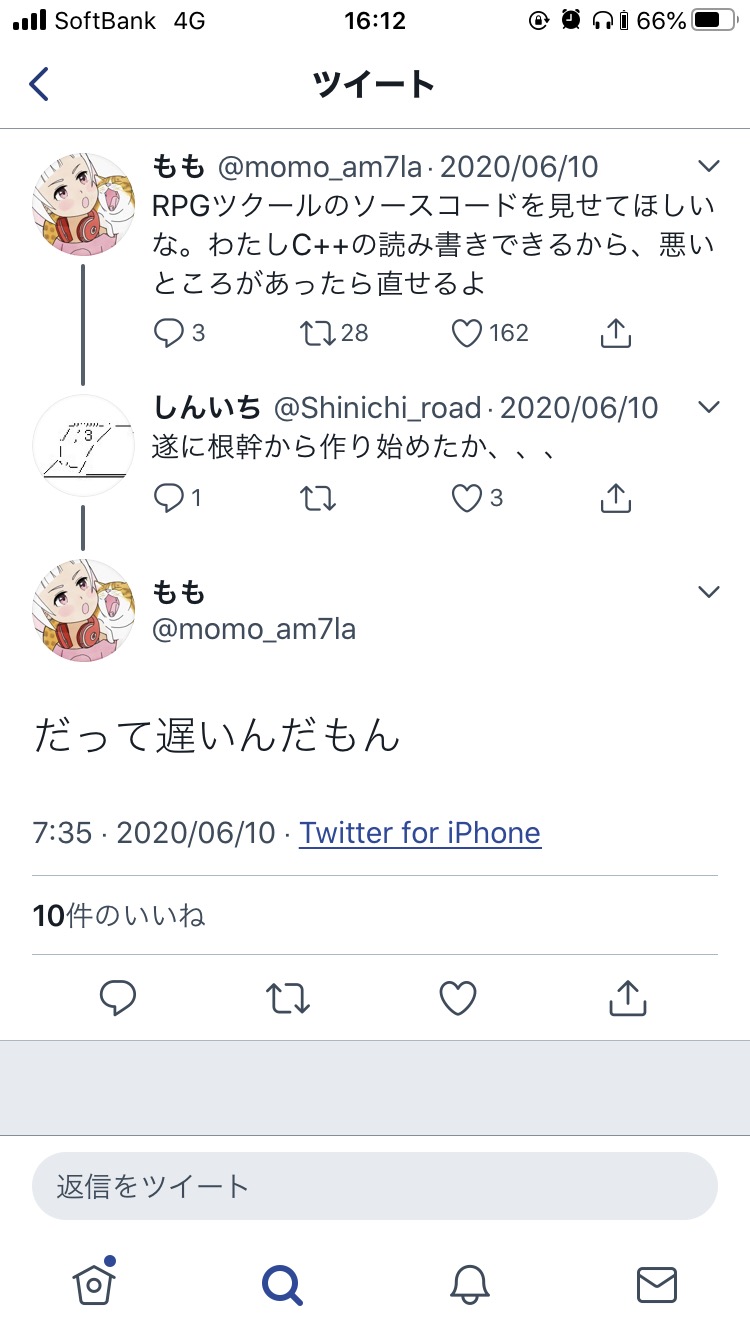The image size is (750, 1334).
Task: Like the だって遅いんだもん tweet
Action: point(458,997)
